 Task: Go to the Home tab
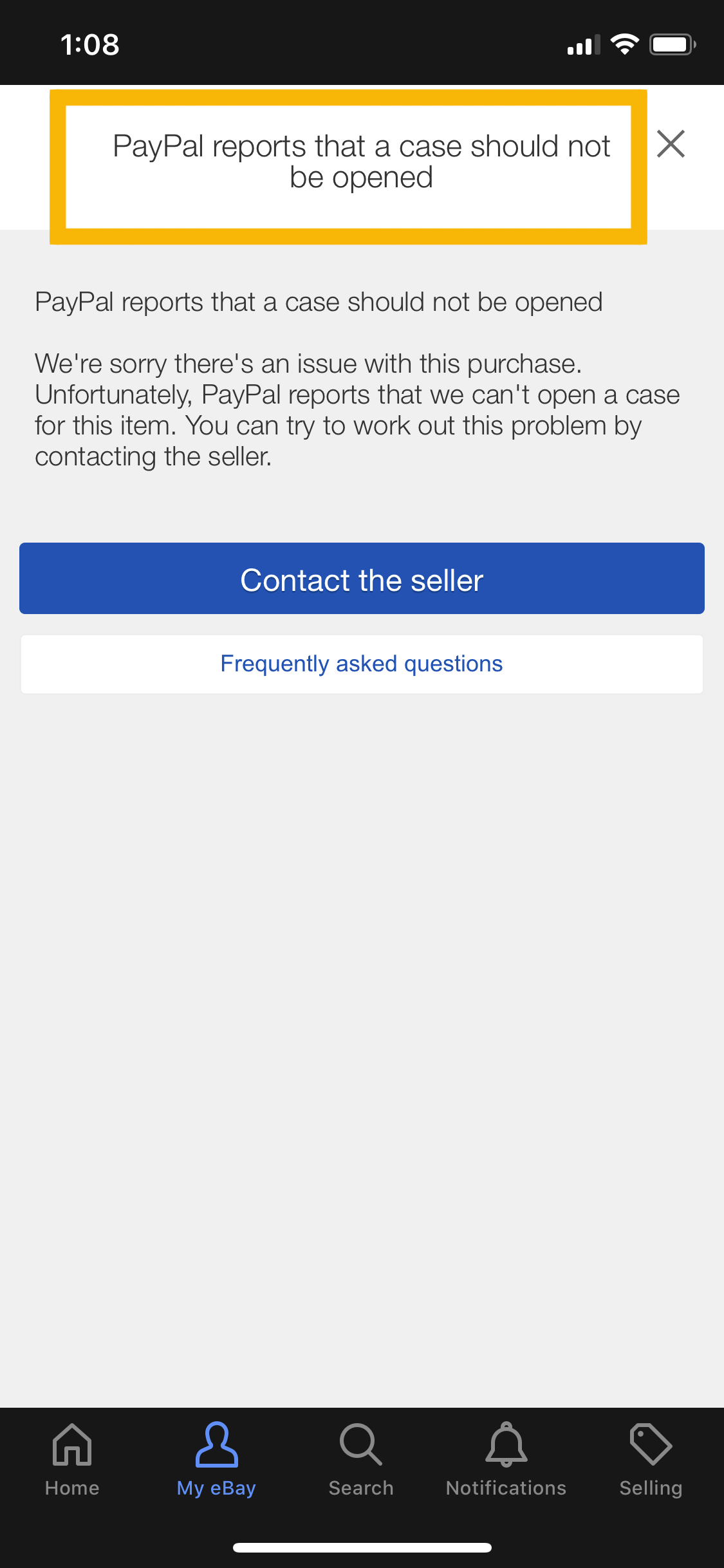pos(72,1460)
